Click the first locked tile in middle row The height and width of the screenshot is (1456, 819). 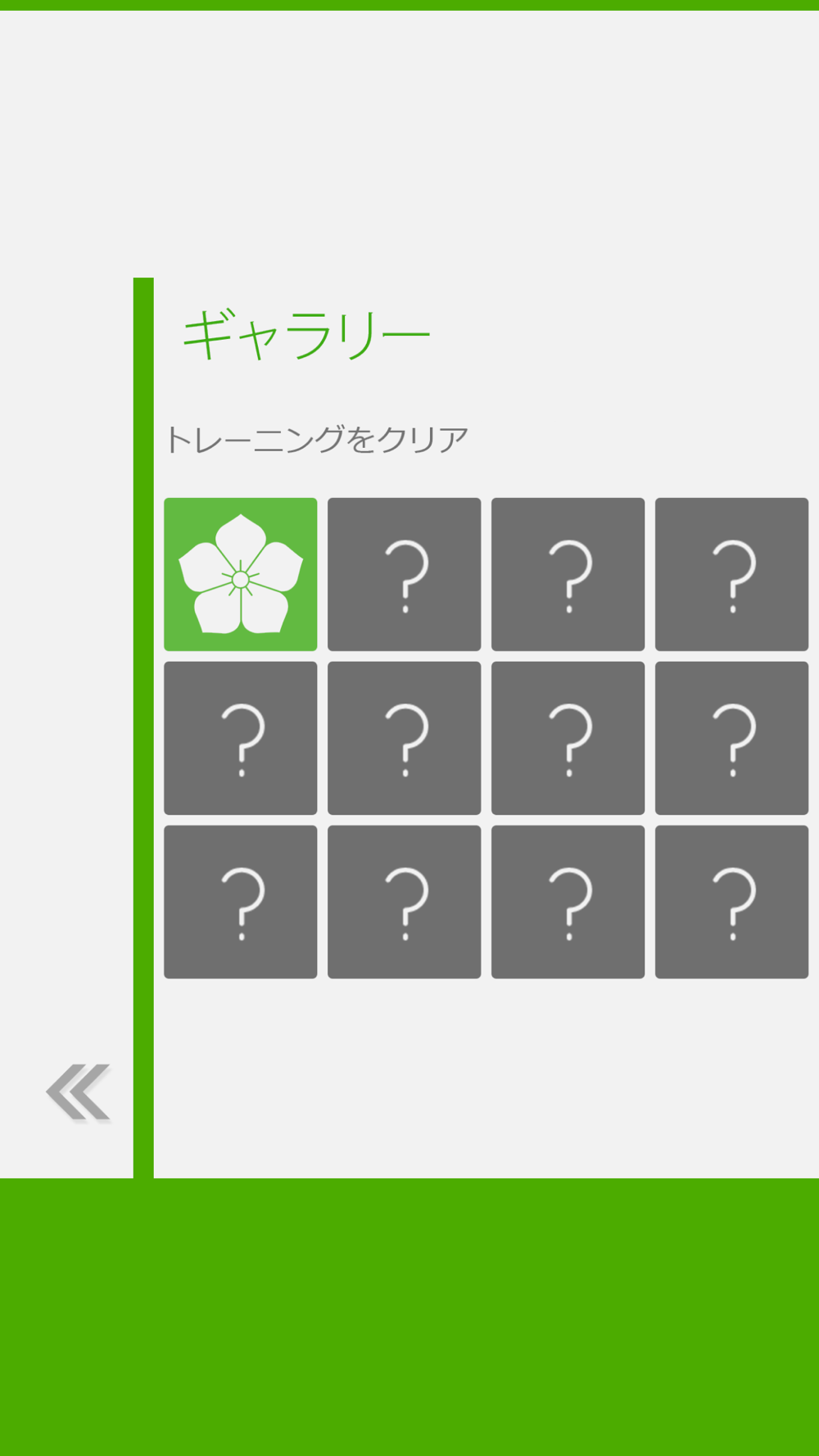click(241, 736)
